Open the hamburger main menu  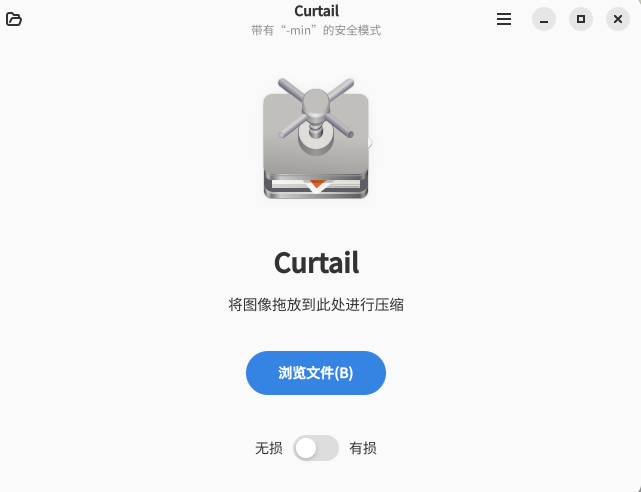coord(504,19)
